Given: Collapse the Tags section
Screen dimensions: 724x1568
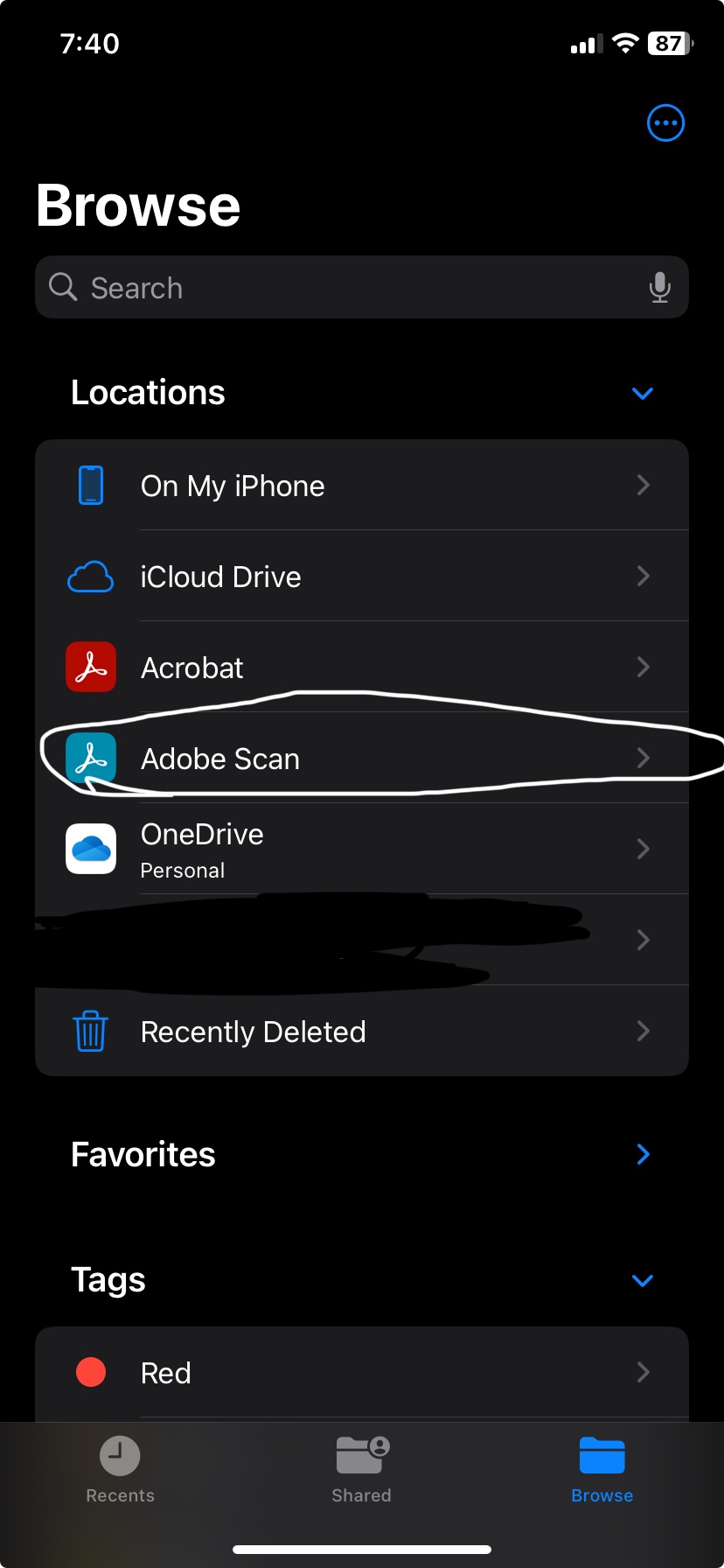Looking at the screenshot, I should (x=643, y=1281).
